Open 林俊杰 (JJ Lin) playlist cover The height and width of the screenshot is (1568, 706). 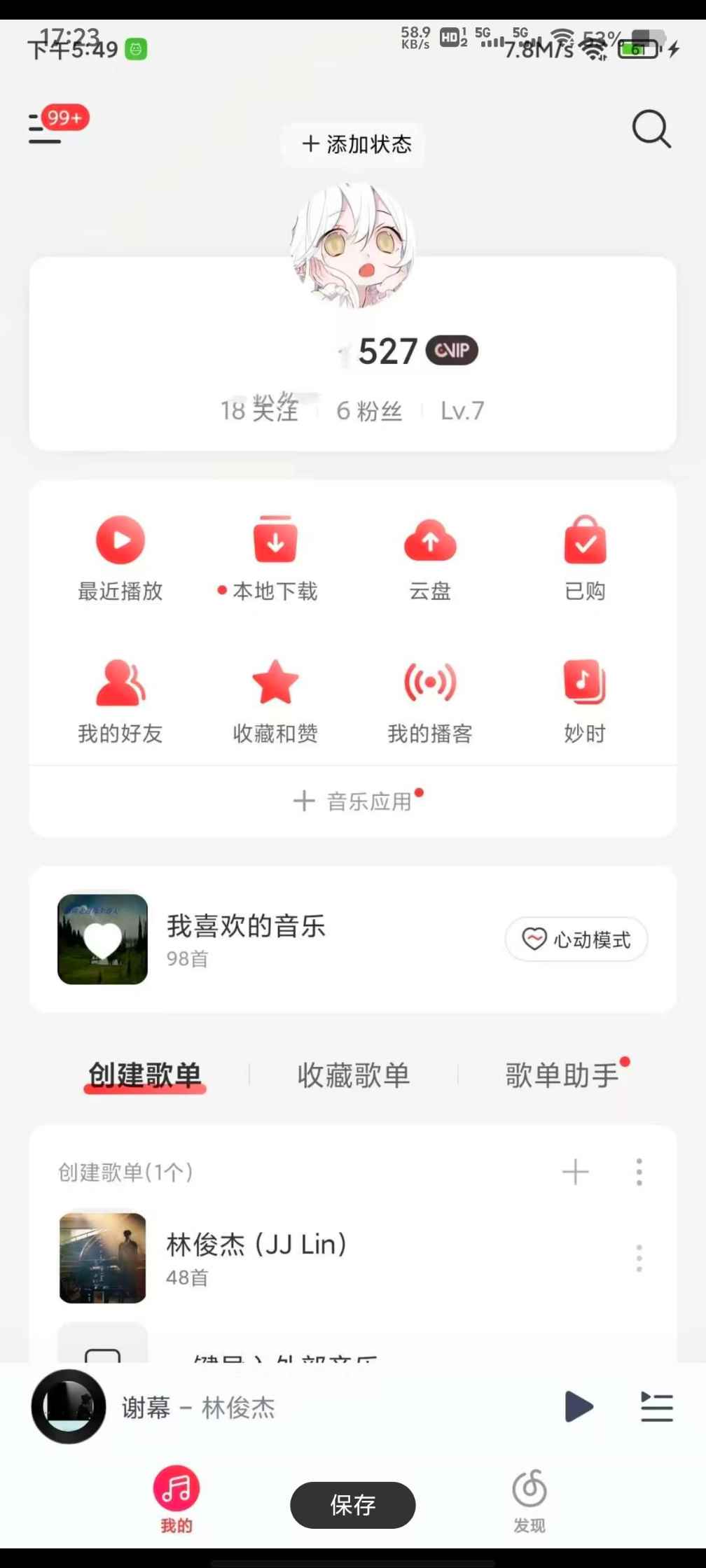(x=102, y=1258)
